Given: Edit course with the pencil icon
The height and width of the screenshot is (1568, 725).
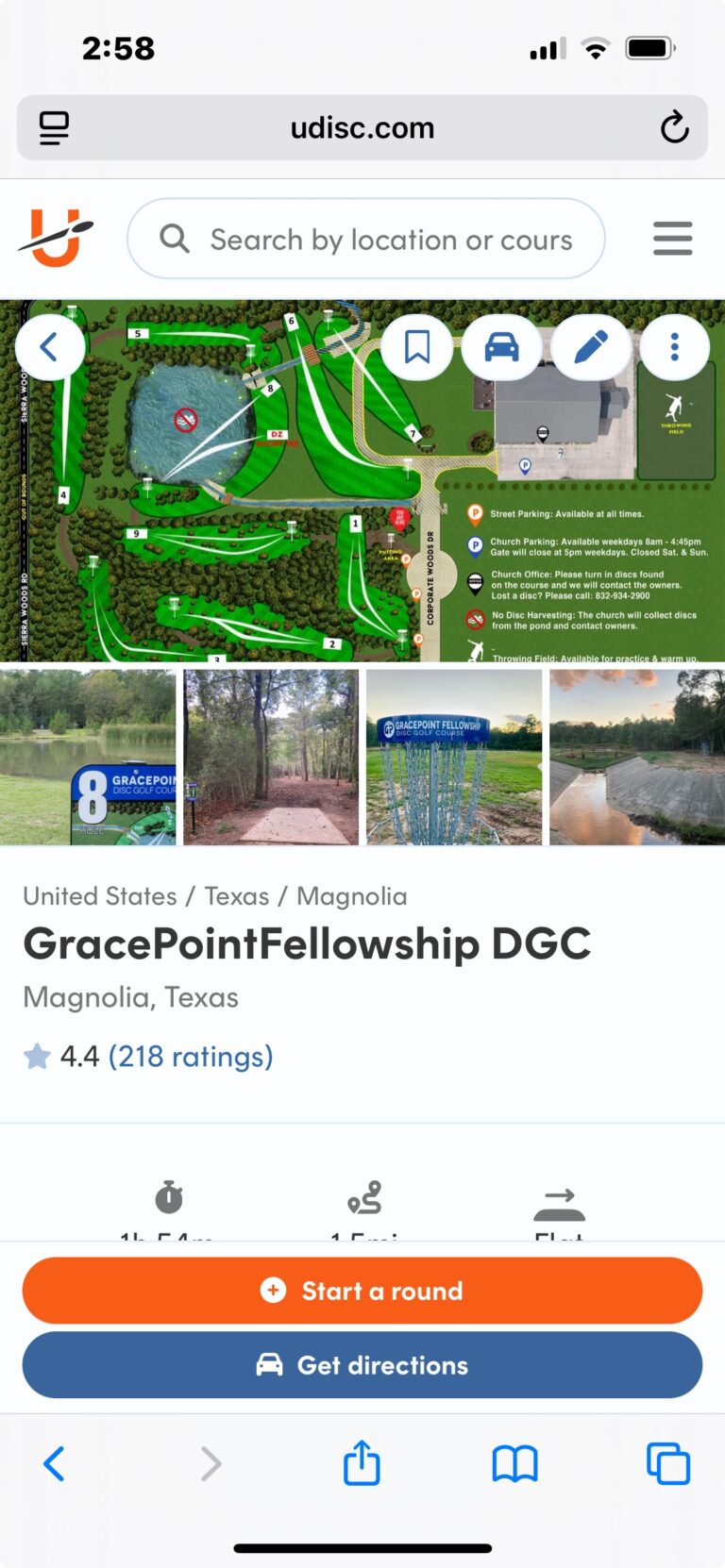Looking at the screenshot, I should [x=590, y=347].
